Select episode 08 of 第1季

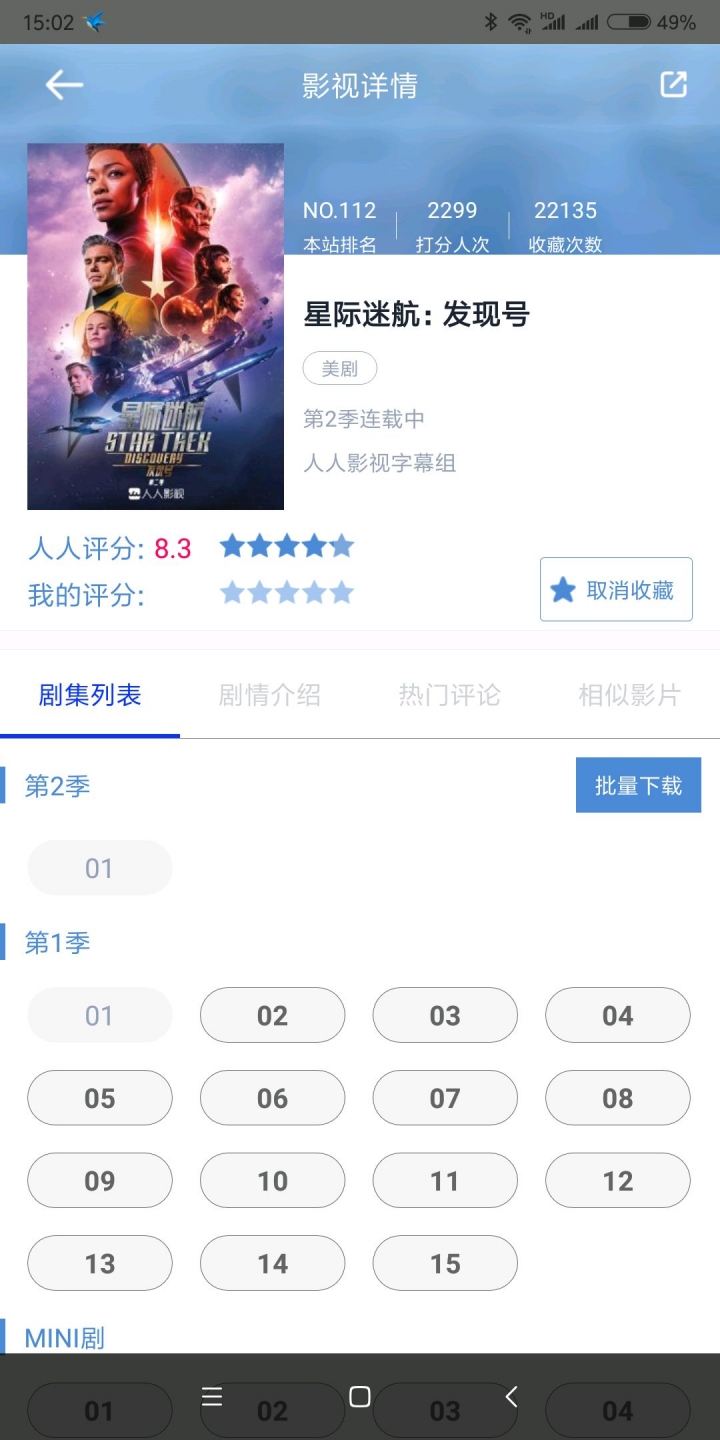click(x=618, y=1098)
